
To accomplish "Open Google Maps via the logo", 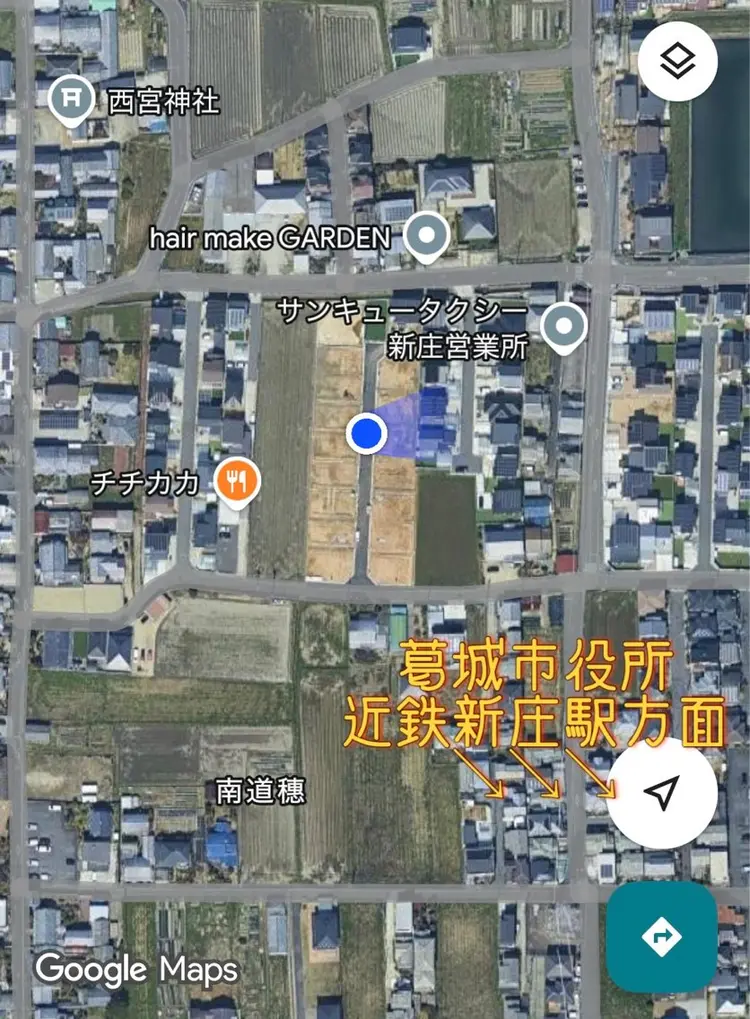I will (136, 968).
